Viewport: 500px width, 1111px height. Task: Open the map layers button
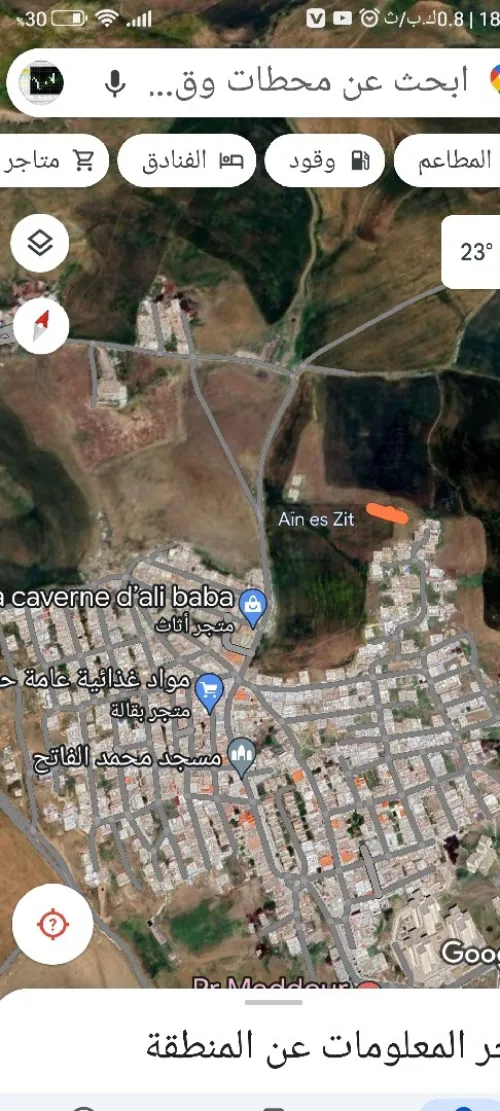pos(40,243)
